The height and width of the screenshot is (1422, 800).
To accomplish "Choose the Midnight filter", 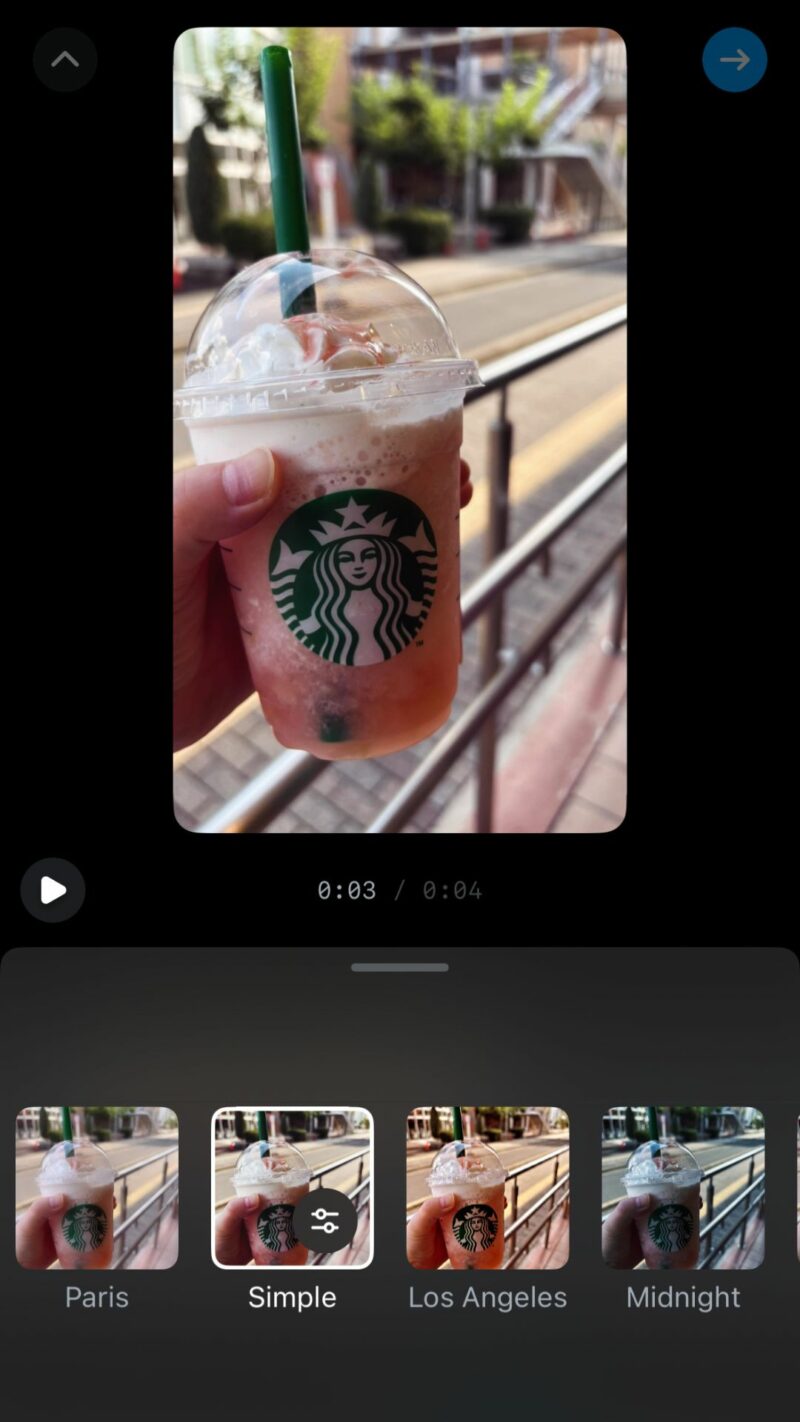I will coord(683,1188).
